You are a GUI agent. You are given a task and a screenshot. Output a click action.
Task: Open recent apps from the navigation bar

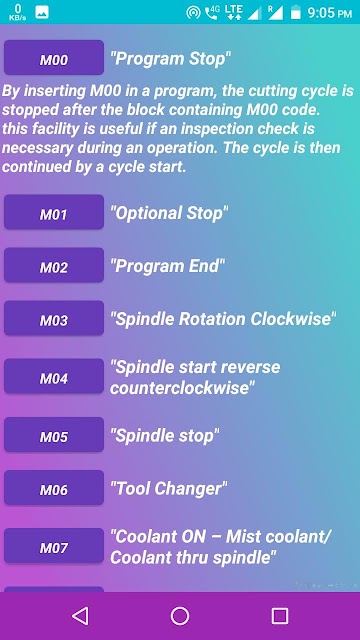click(280, 616)
